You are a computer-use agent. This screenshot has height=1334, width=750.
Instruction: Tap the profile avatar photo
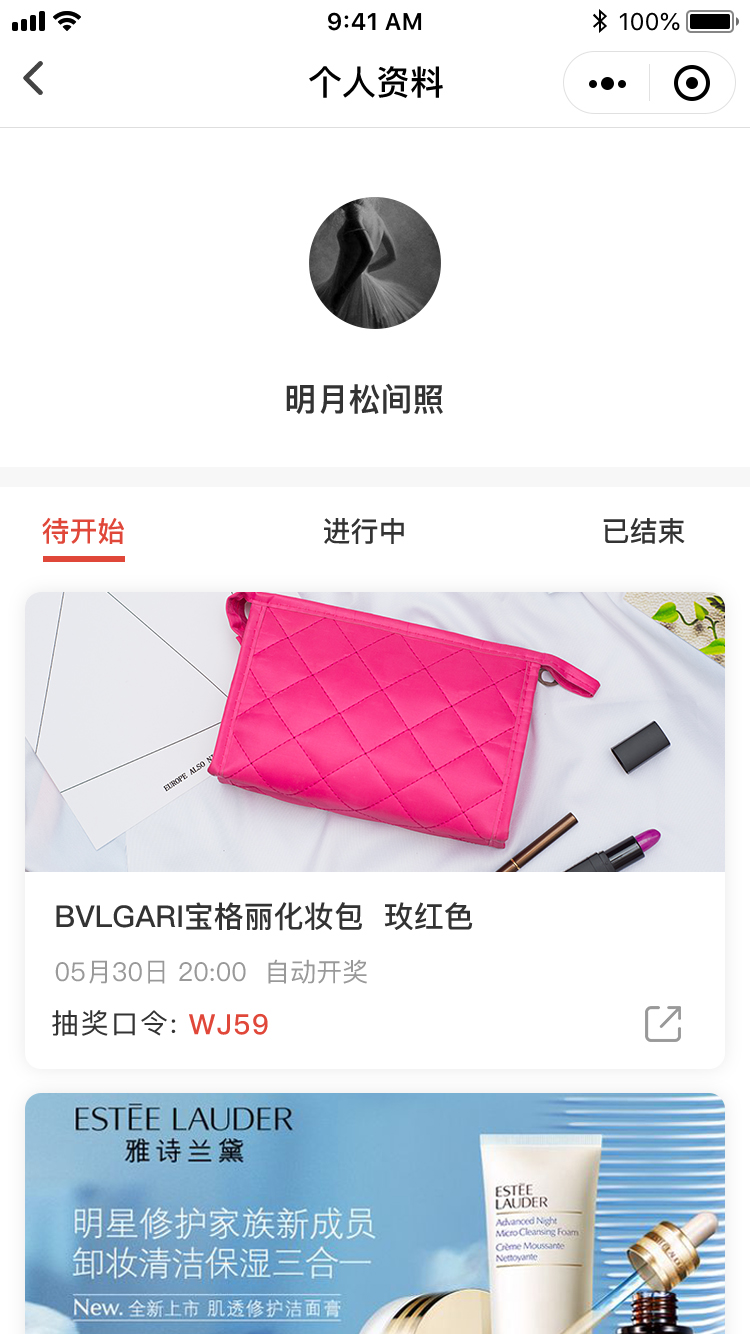(375, 263)
